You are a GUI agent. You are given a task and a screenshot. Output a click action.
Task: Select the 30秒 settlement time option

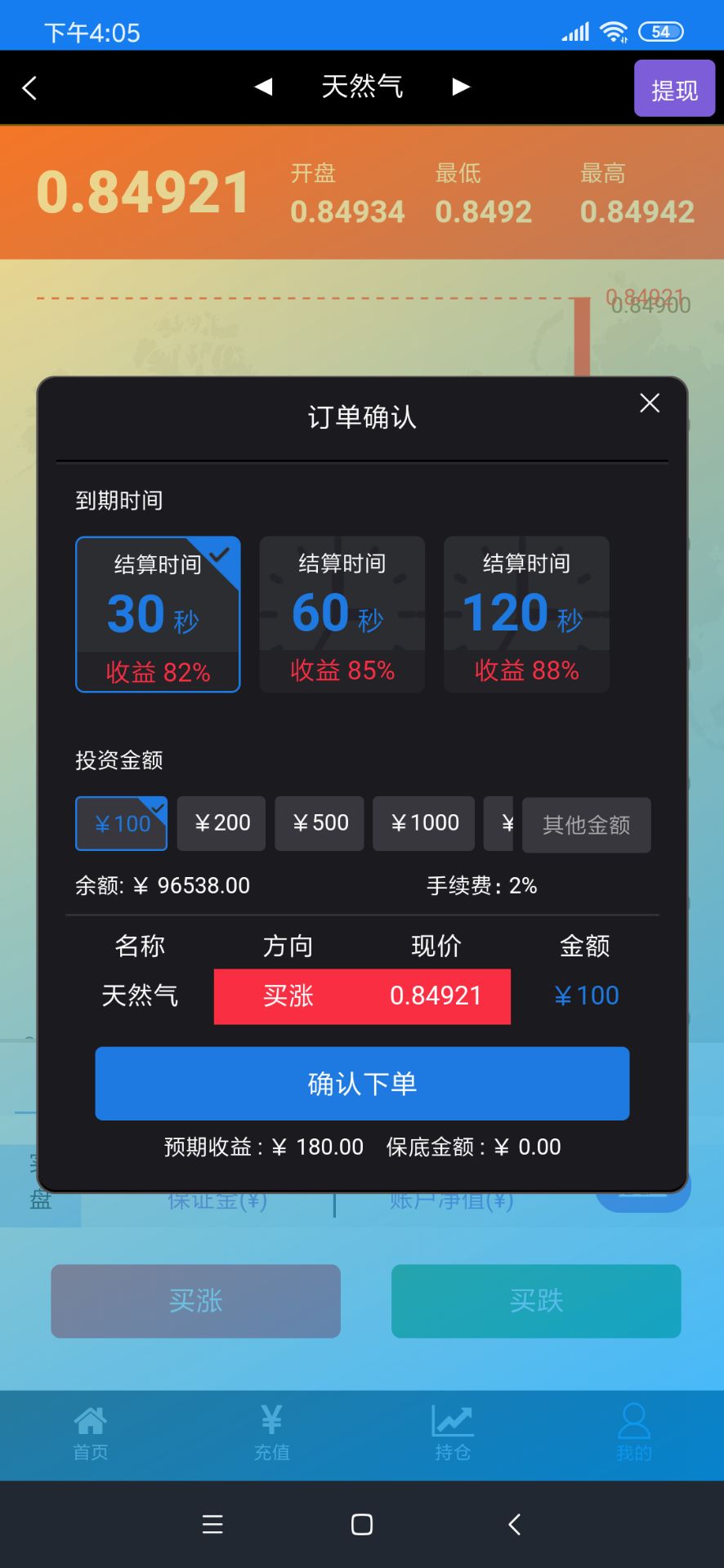158,614
